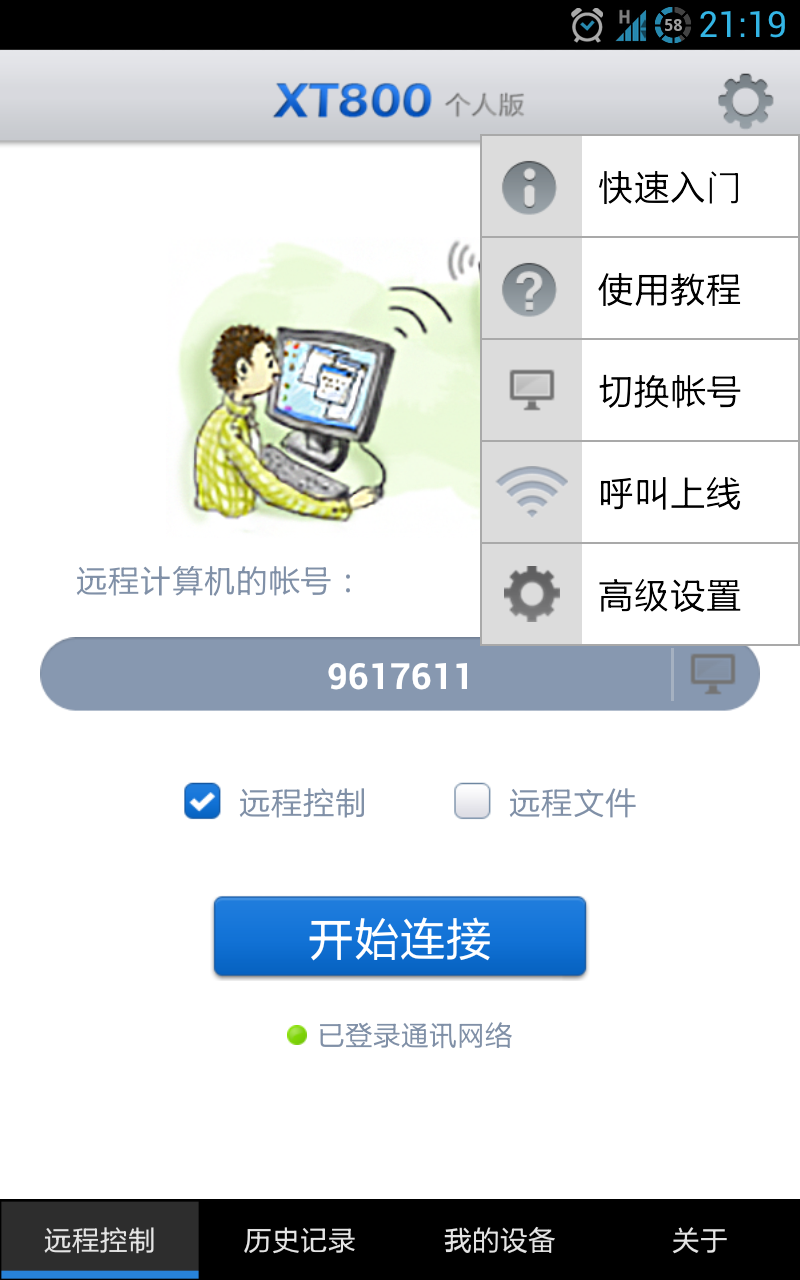Open the 关于 tab

[x=699, y=1241]
